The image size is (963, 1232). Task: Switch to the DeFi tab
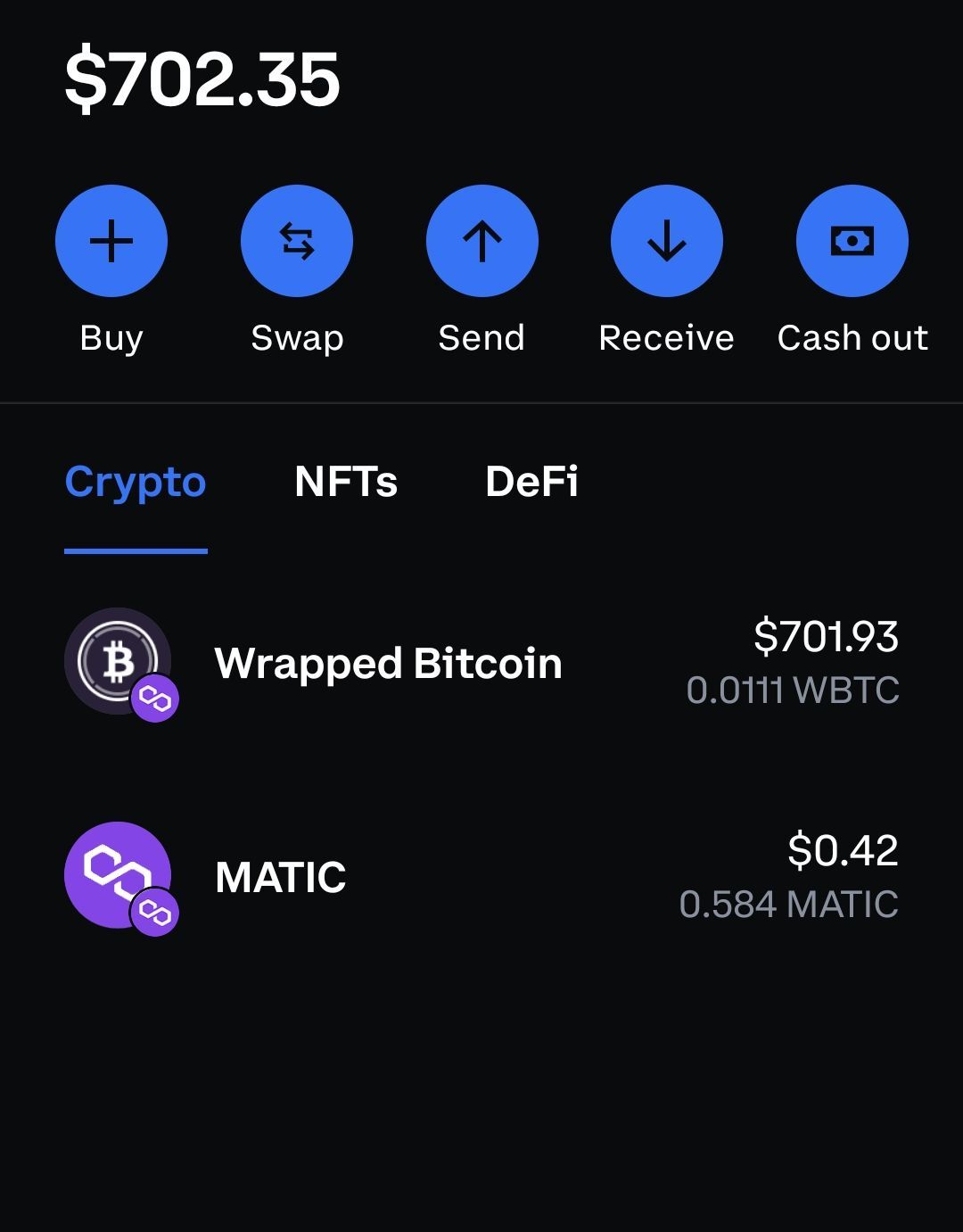pos(531,482)
